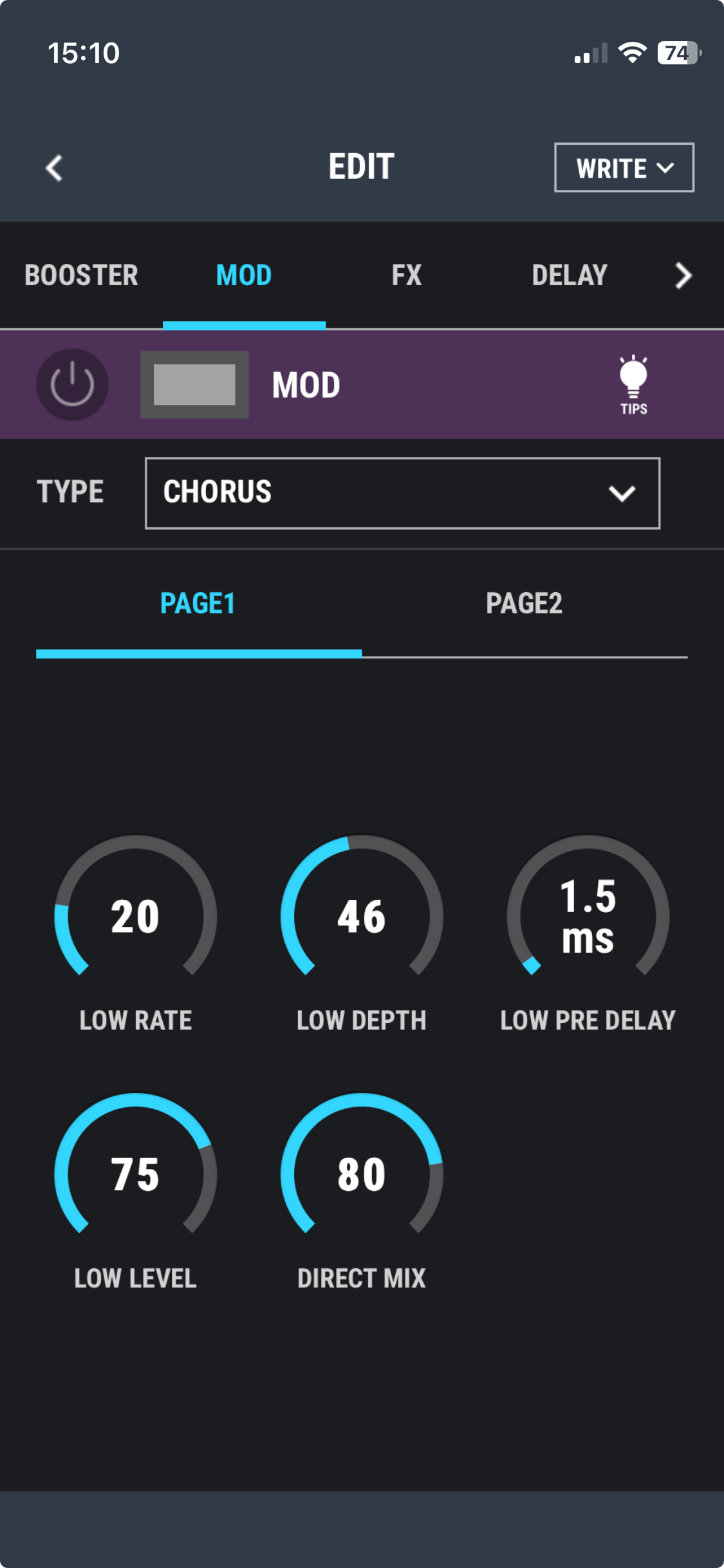Viewport: 724px width, 1568px height.
Task: Adjust the LOW RATE knob
Action: [135, 919]
